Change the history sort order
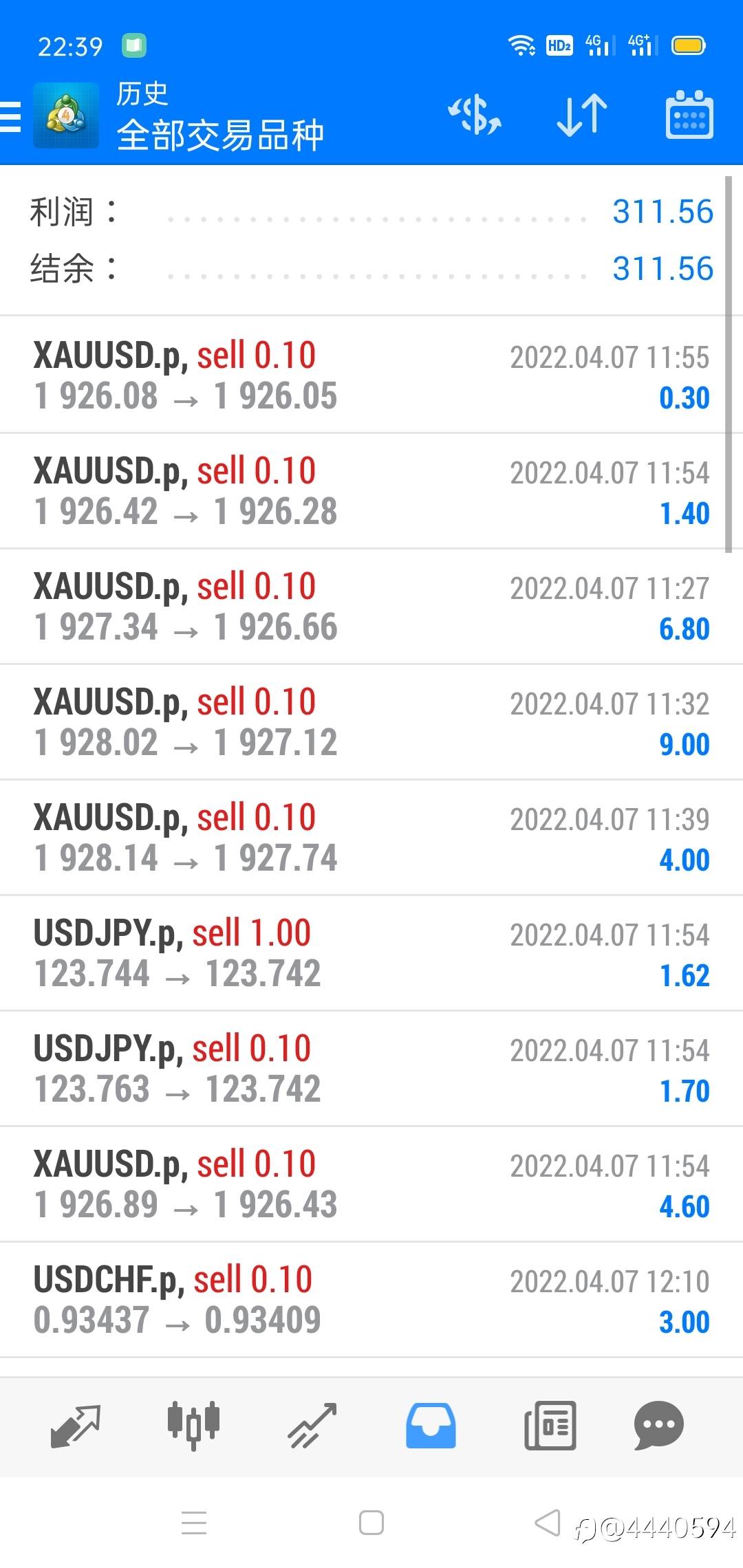The image size is (743, 1568). pos(582,115)
